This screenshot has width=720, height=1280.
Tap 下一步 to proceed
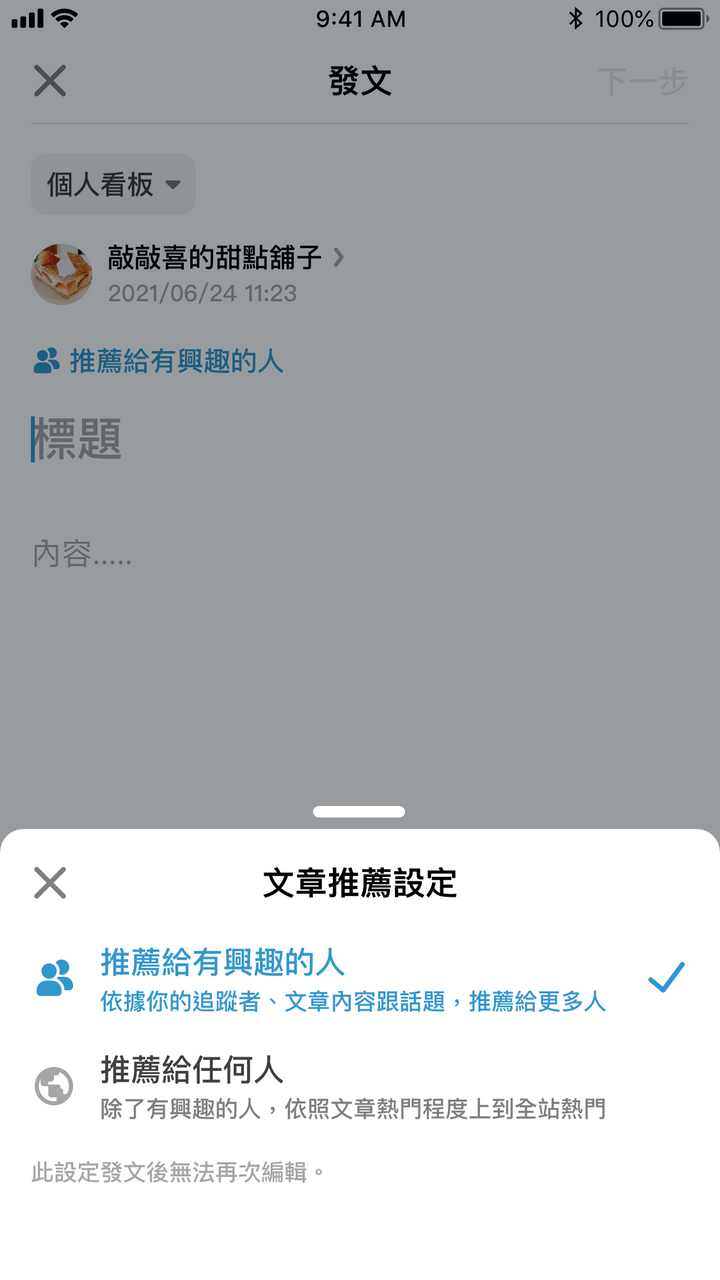click(643, 81)
